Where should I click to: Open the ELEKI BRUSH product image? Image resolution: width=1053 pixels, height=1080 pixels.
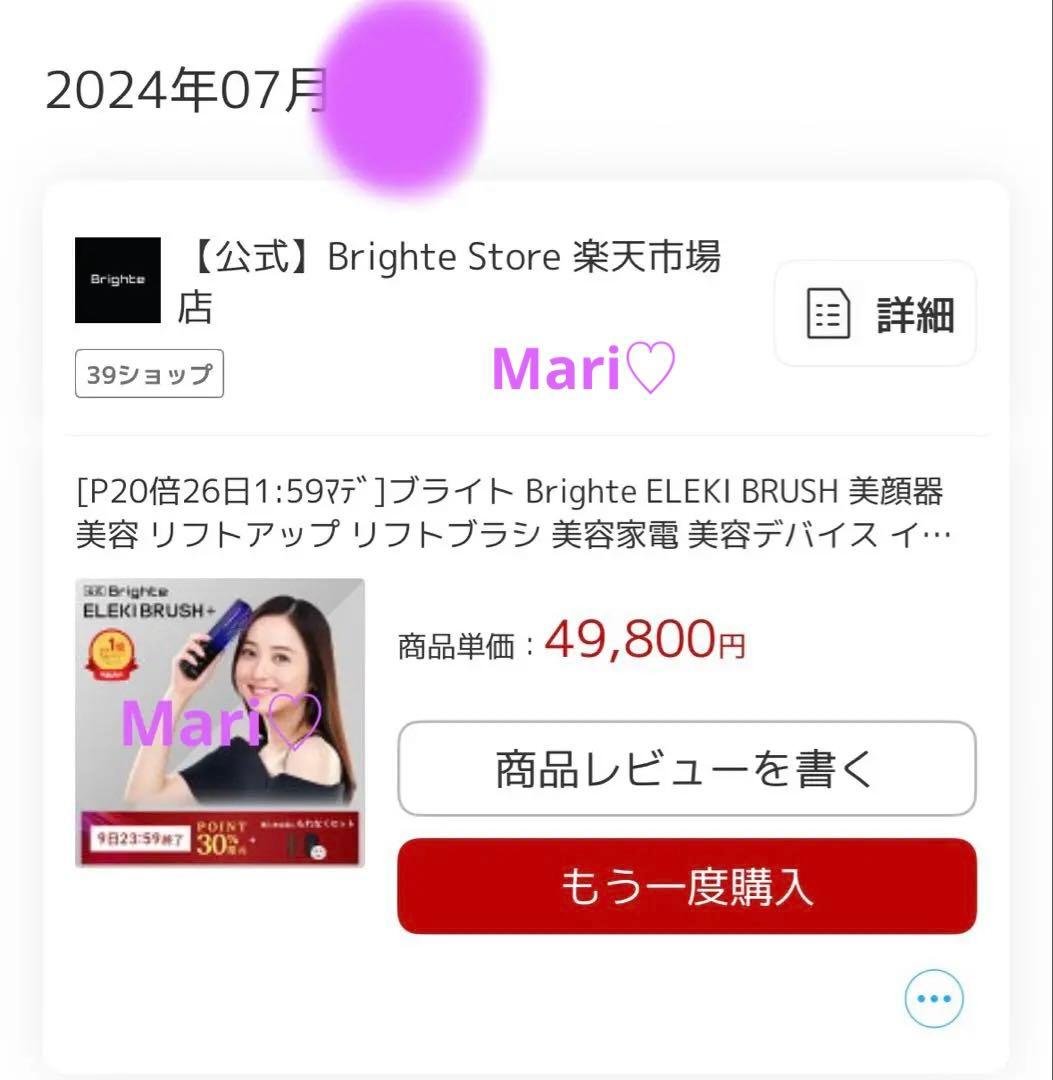(220, 722)
